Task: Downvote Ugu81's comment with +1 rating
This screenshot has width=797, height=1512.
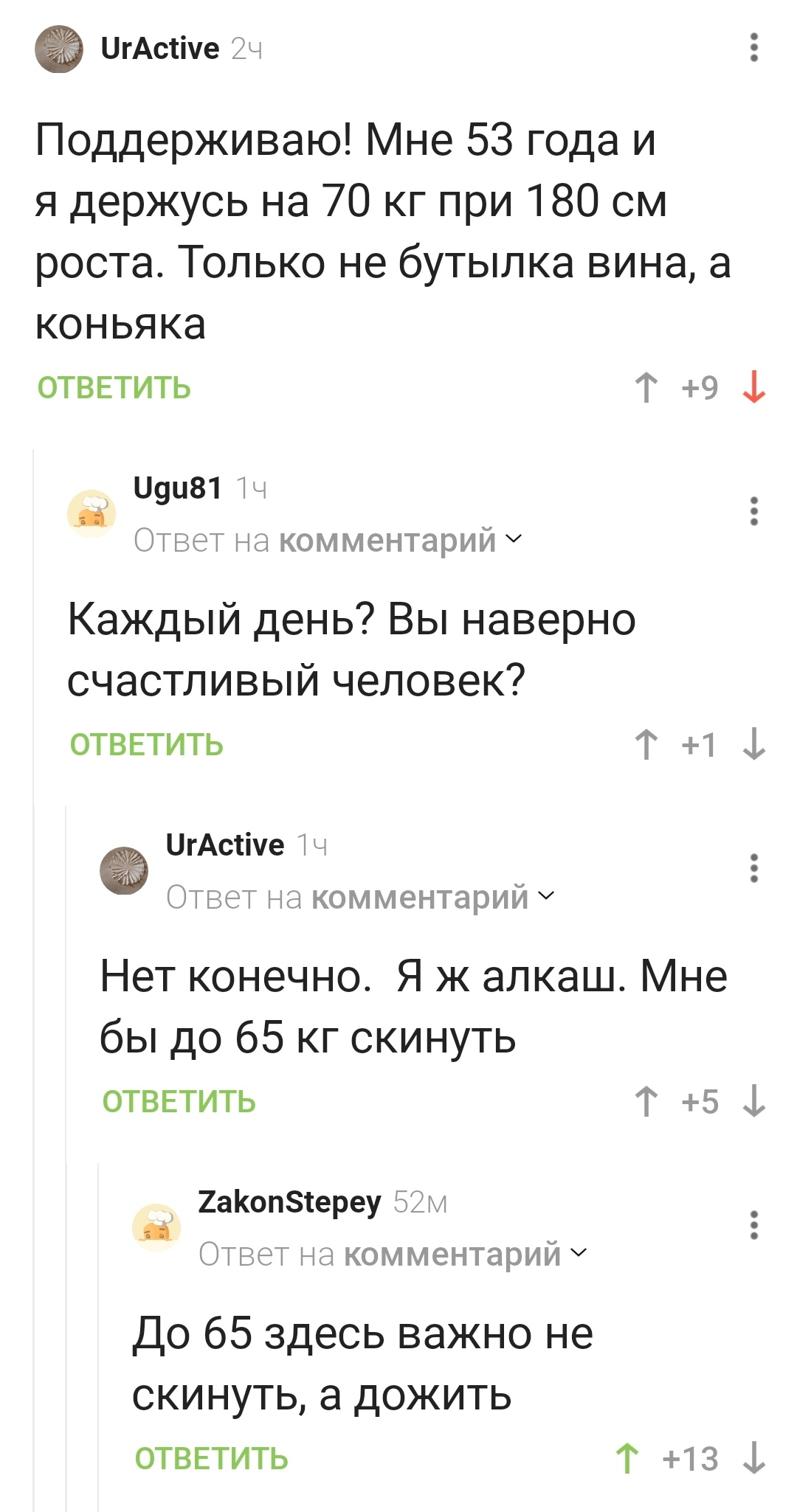Action: [x=753, y=745]
